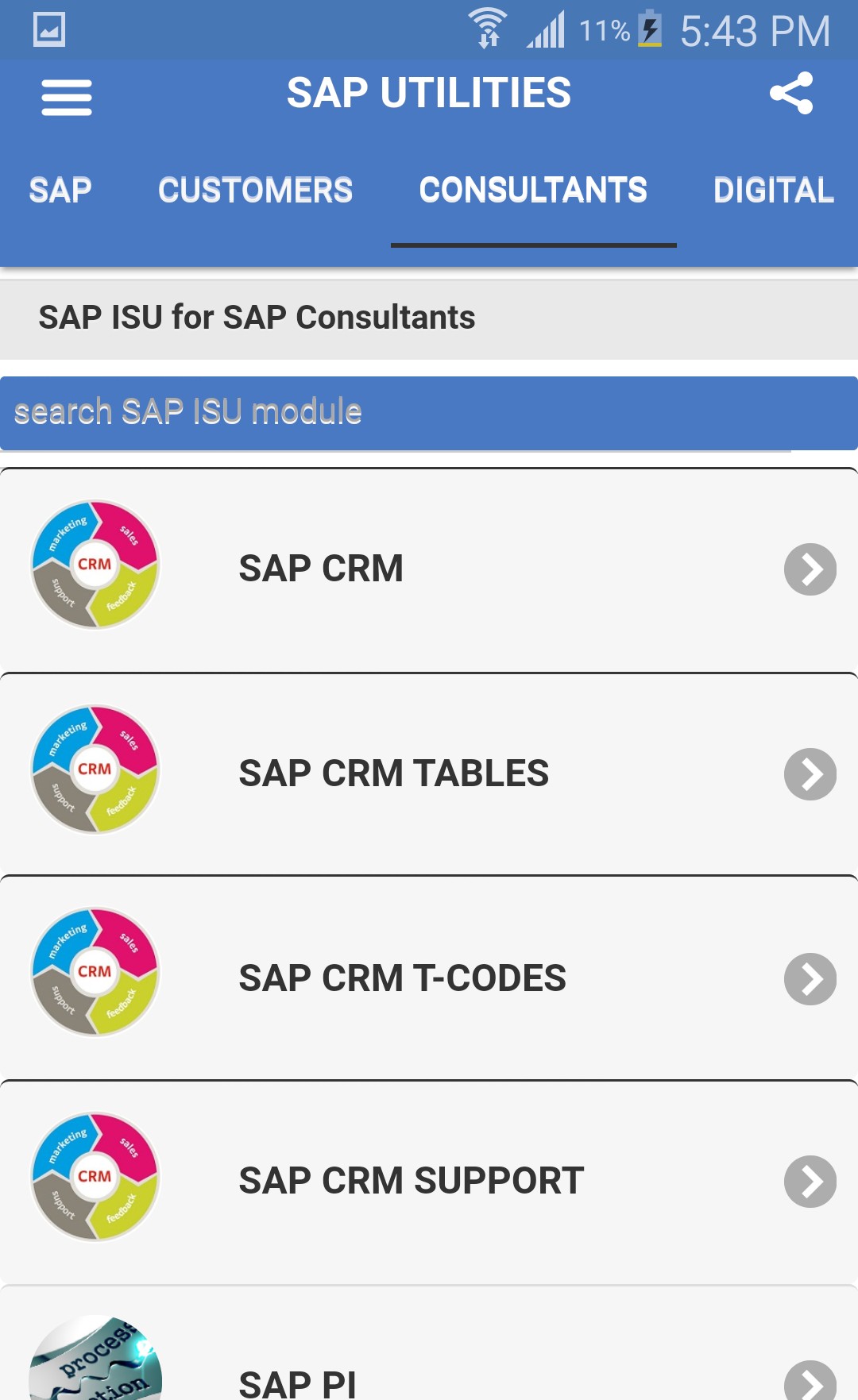Select the Consultants tab
The width and height of the screenshot is (858, 1400).
[533, 191]
